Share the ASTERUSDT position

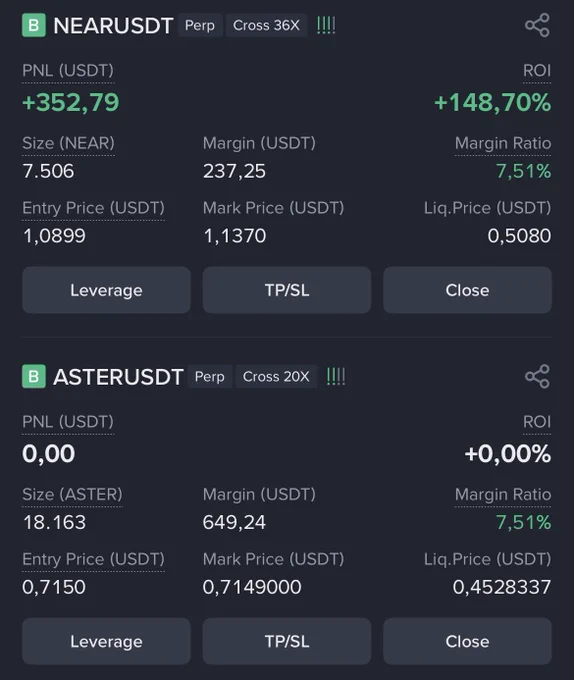click(538, 376)
